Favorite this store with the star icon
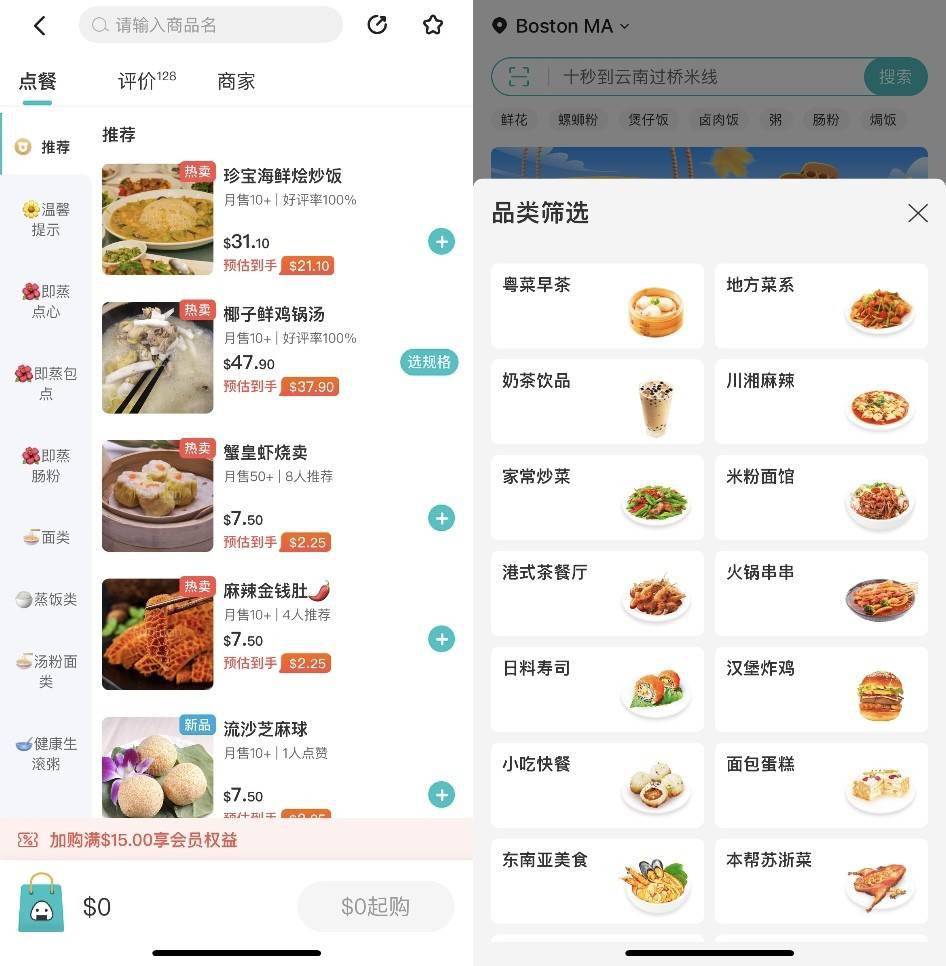Viewport: 946px width, 966px height. tap(433, 25)
